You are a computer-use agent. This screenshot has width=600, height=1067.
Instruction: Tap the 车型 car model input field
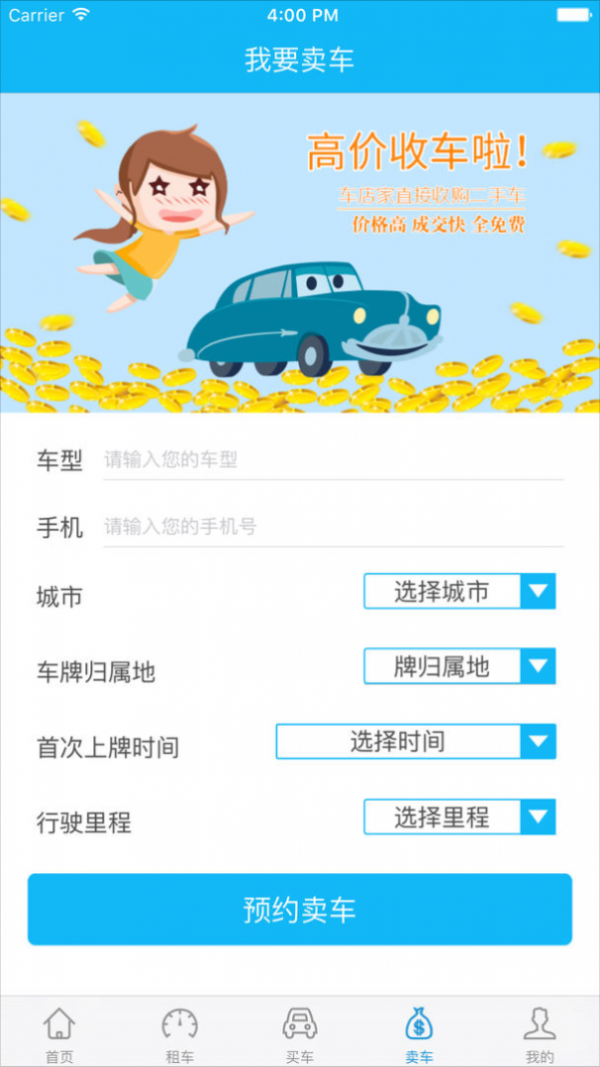coord(333,460)
